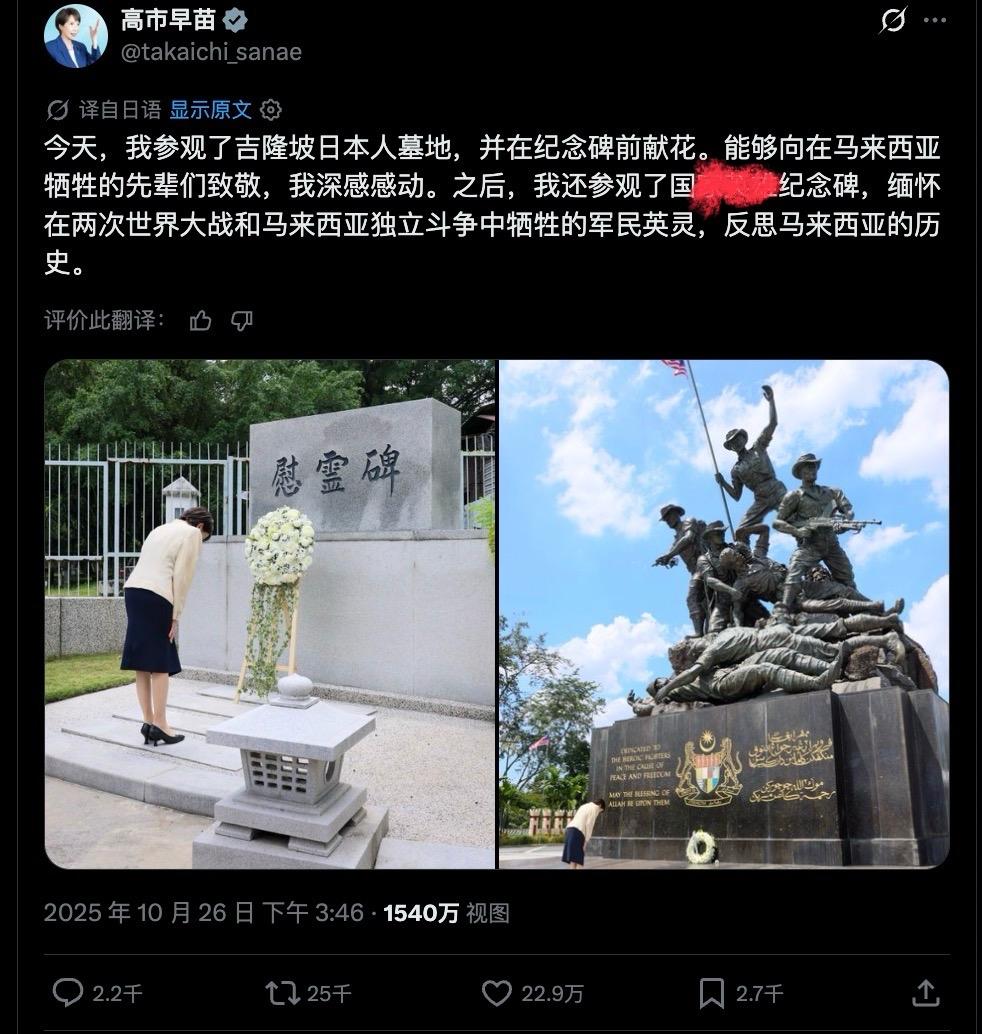Tap 显示原文 to show original text

click(210, 109)
